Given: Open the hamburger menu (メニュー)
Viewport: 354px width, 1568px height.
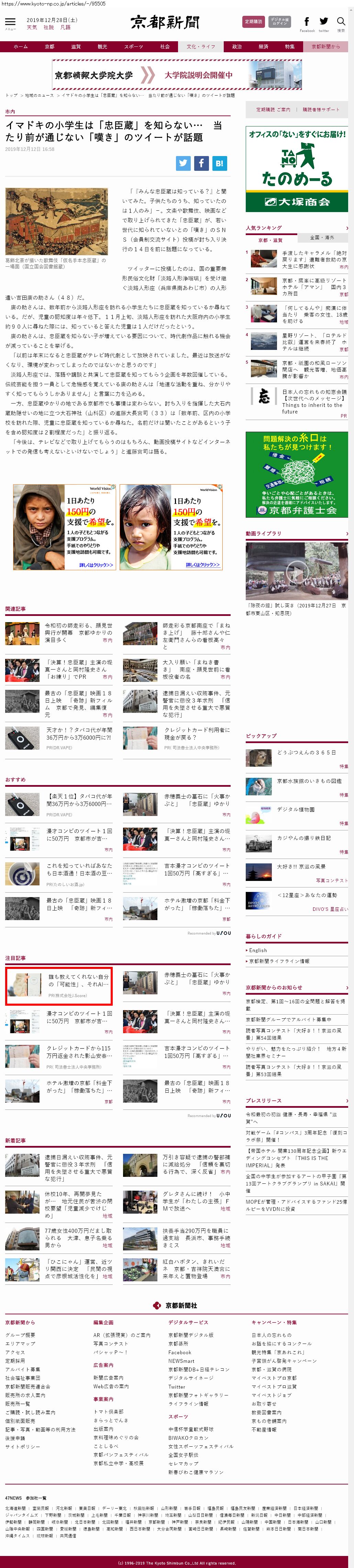Looking at the screenshot, I should (10, 24).
